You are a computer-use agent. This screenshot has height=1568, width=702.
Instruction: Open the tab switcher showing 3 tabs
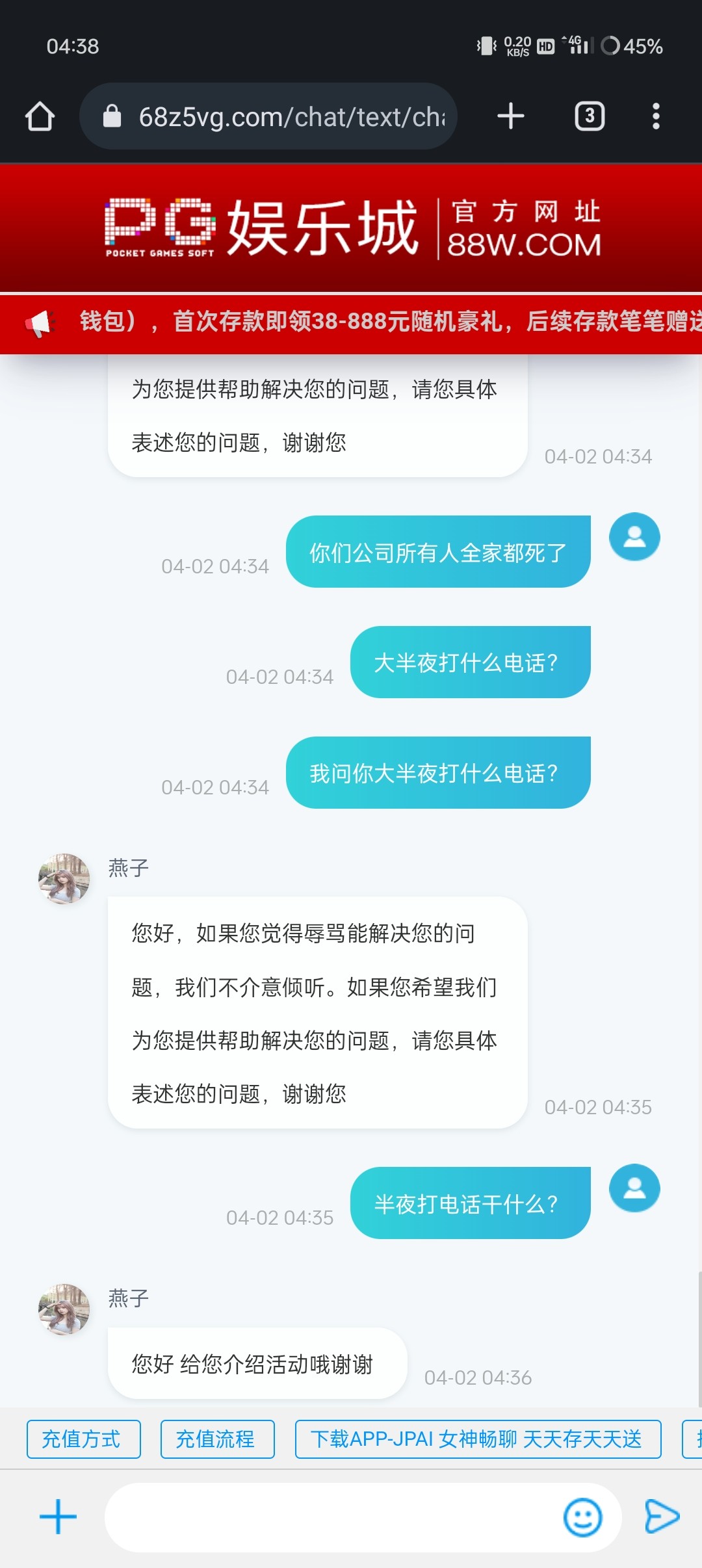(590, 116)
